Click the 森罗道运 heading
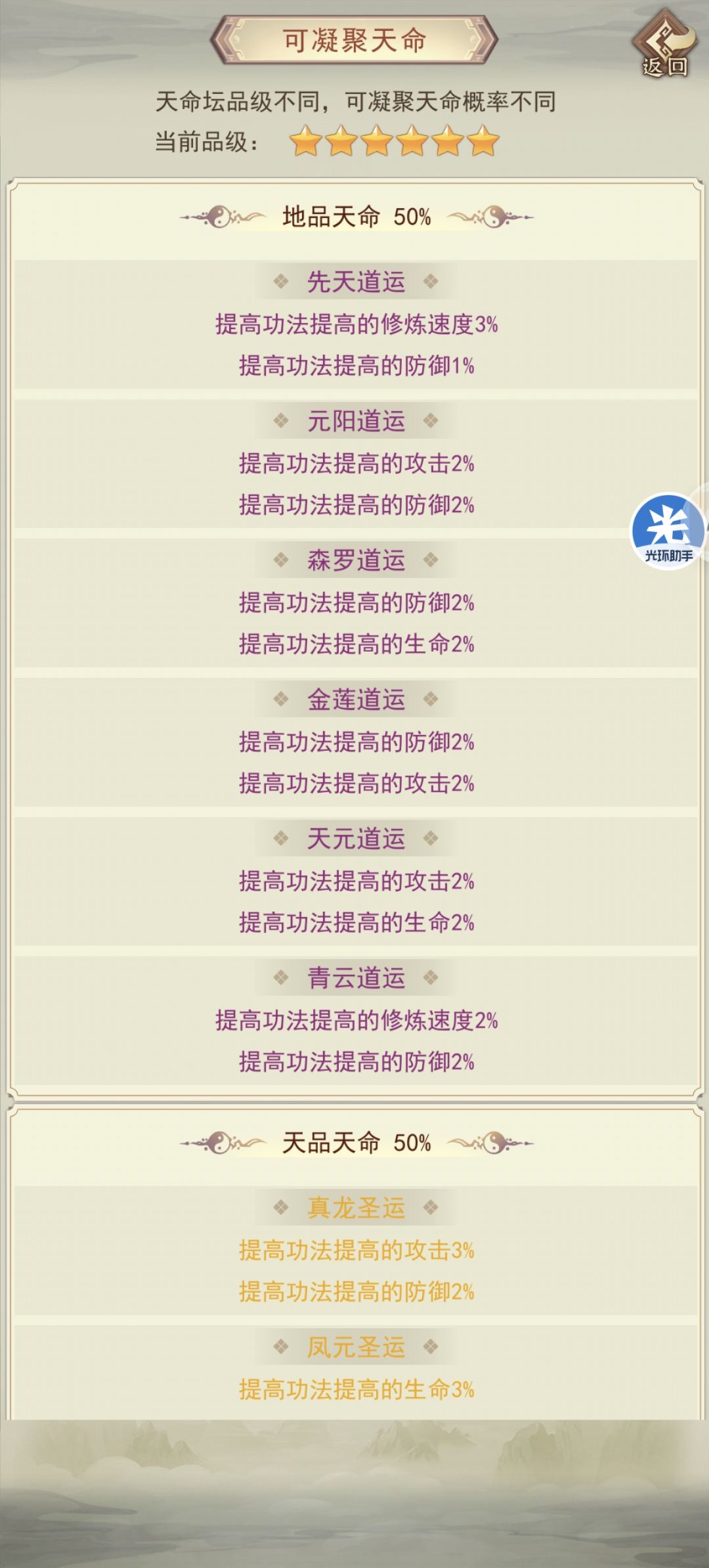Viewport: 709px width, 1568px height. [x=354, y=560]
